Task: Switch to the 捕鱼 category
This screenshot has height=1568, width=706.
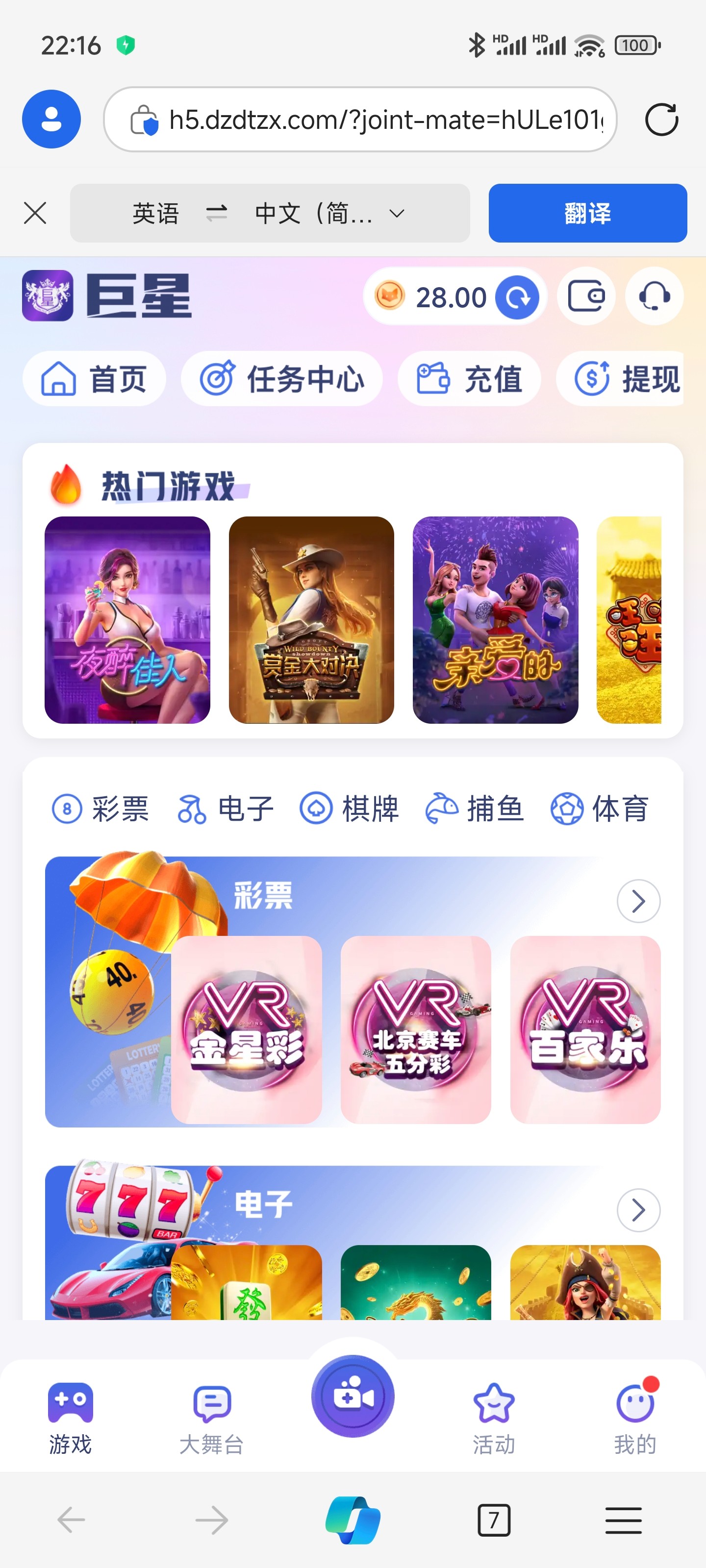Action: pos(475,809)
